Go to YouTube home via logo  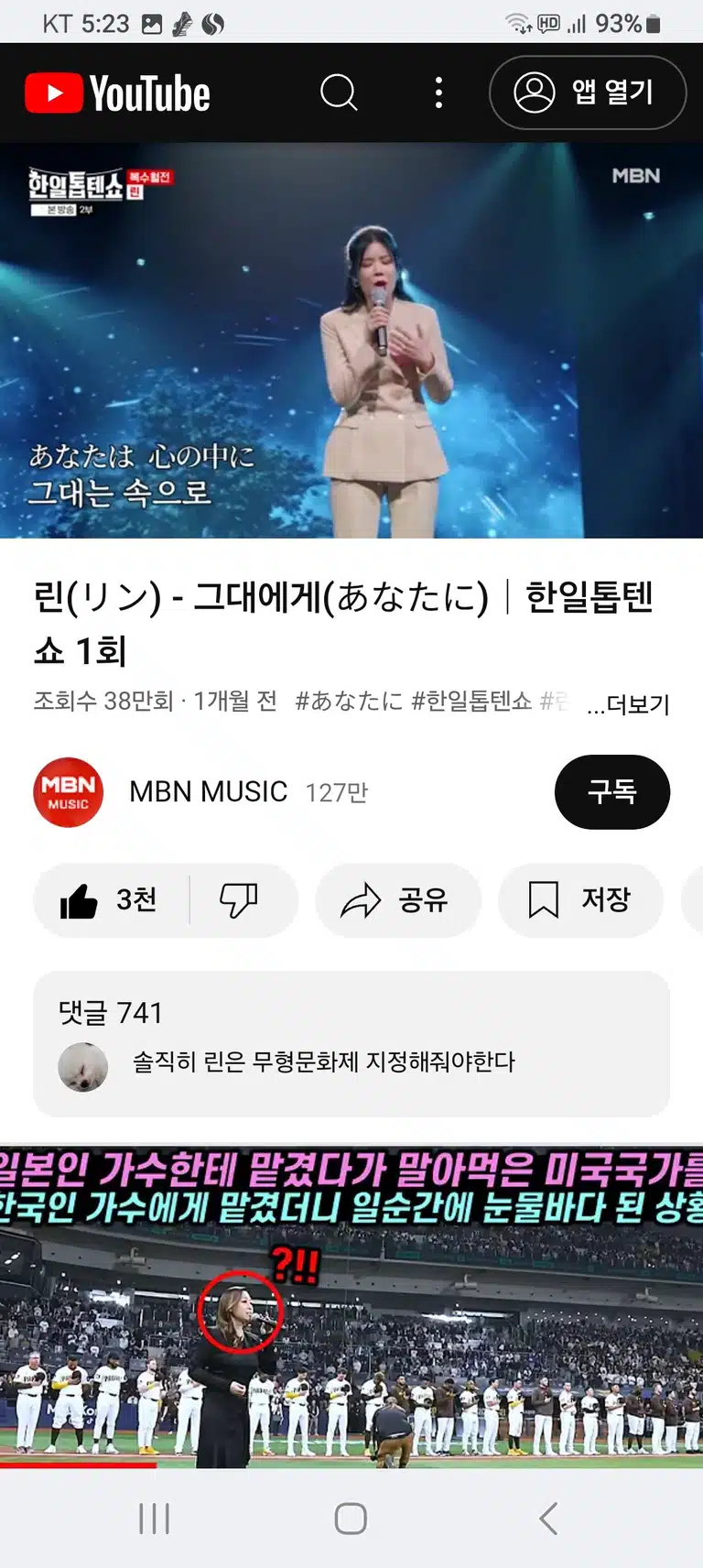tap(117, 93)
